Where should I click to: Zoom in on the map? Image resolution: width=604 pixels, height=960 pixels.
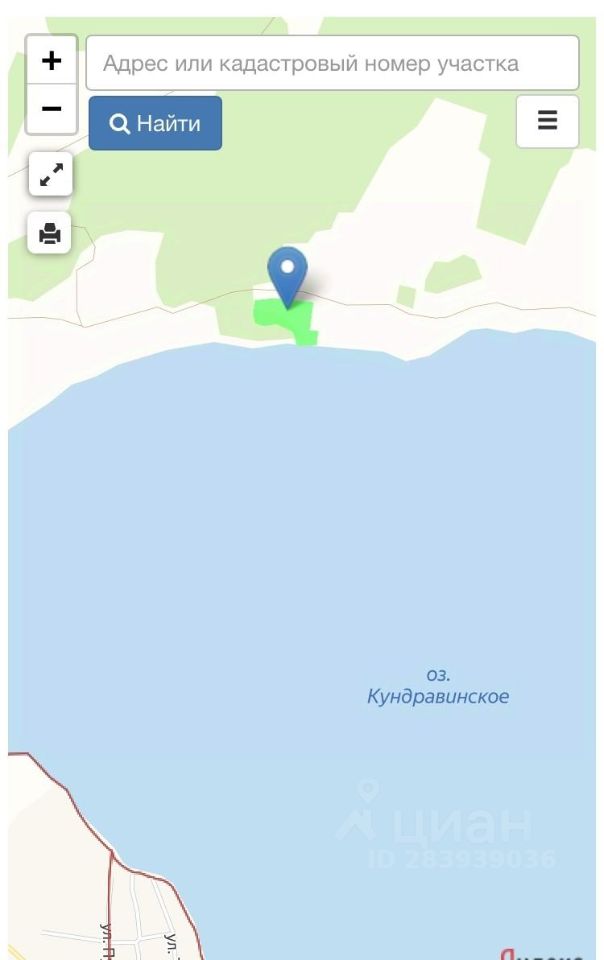coord(50,62)
